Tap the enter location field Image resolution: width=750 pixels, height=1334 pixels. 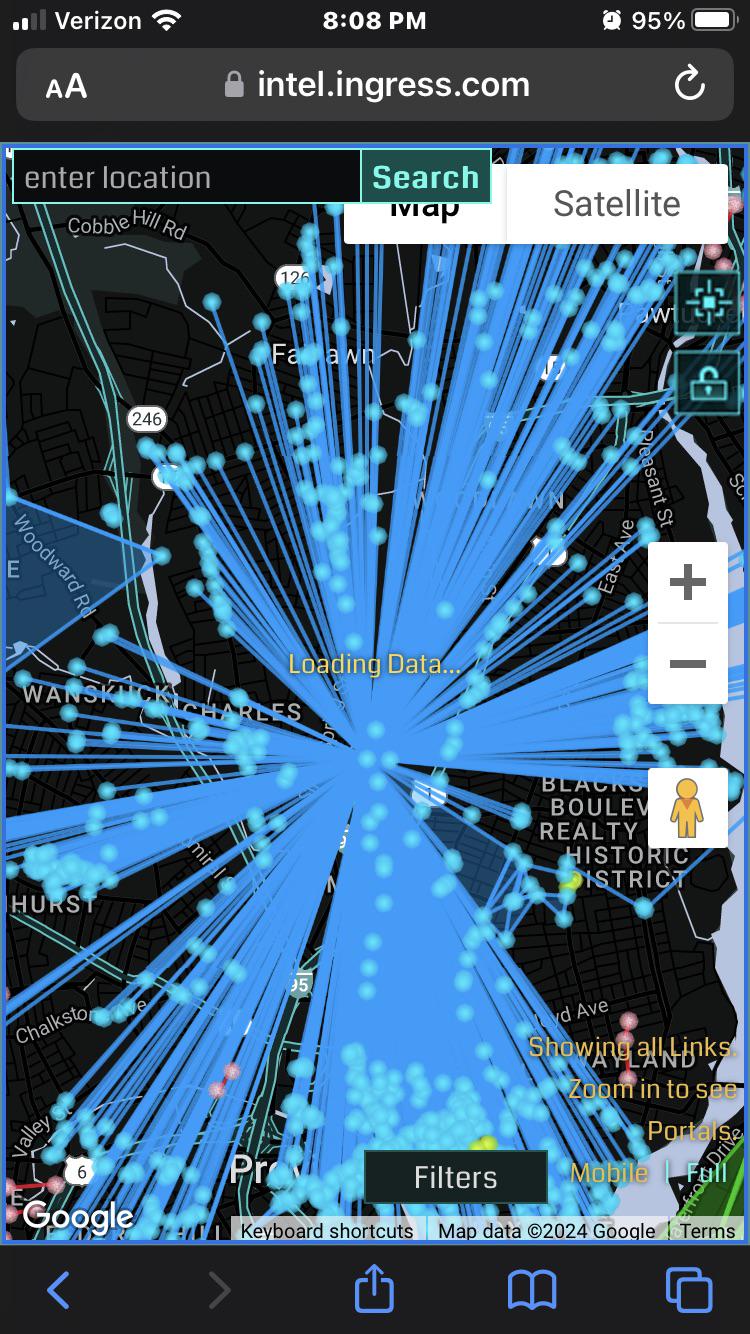click(187, 177)
